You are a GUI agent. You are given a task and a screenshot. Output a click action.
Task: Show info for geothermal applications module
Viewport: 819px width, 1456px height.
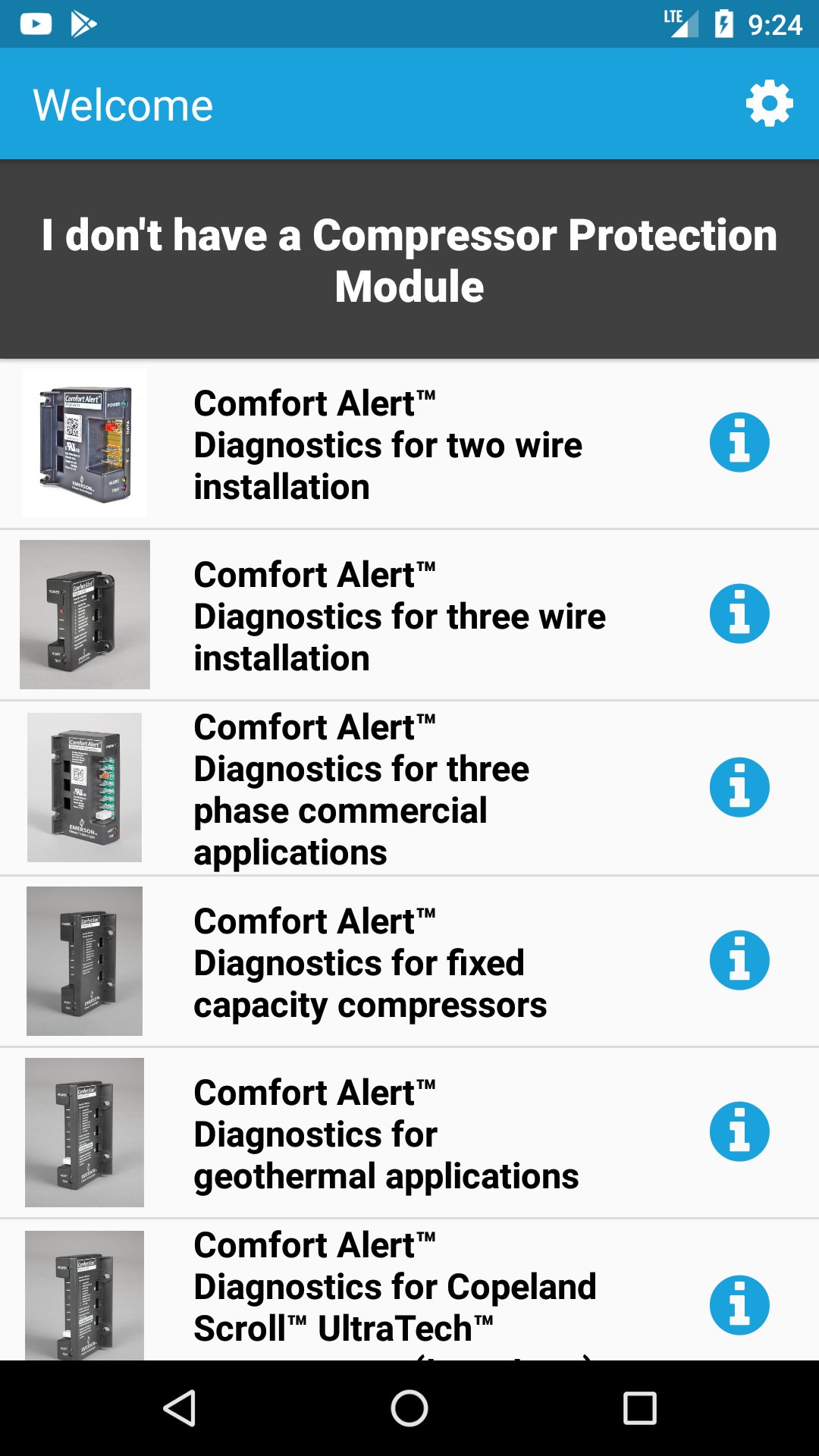pyautogui.click(x=739, y=1131)
